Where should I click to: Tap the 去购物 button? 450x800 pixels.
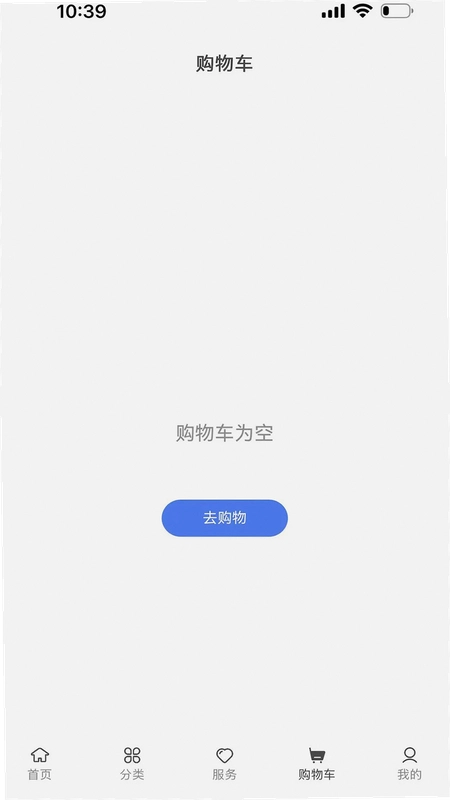coord(224,518)
